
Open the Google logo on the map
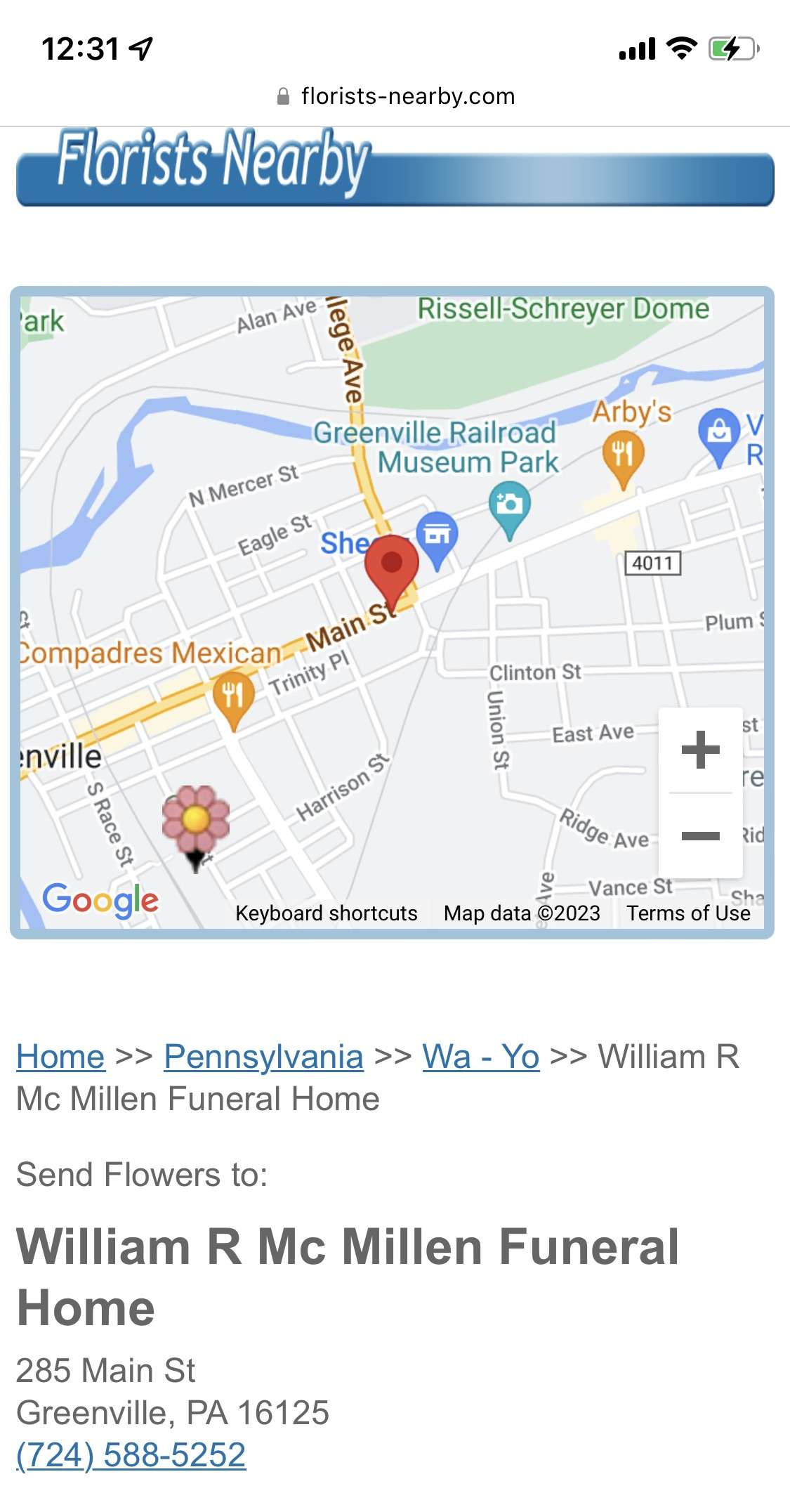pyautogui.click(x=100, y=899)
